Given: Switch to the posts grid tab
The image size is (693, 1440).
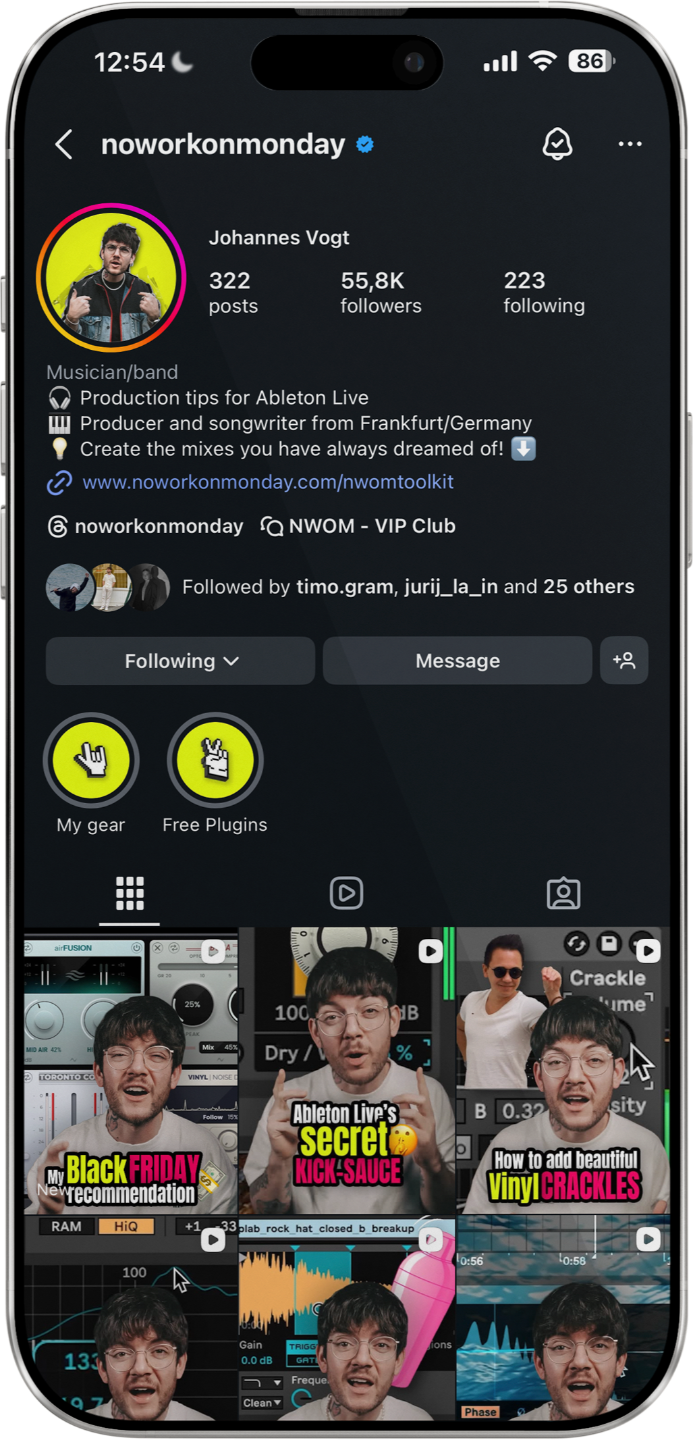Looking at the screenshot, I should pos(130,893).
